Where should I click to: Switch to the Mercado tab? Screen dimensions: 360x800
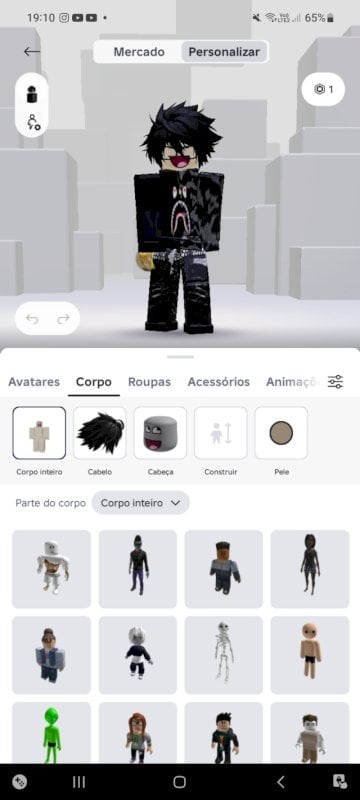(139, 52)
